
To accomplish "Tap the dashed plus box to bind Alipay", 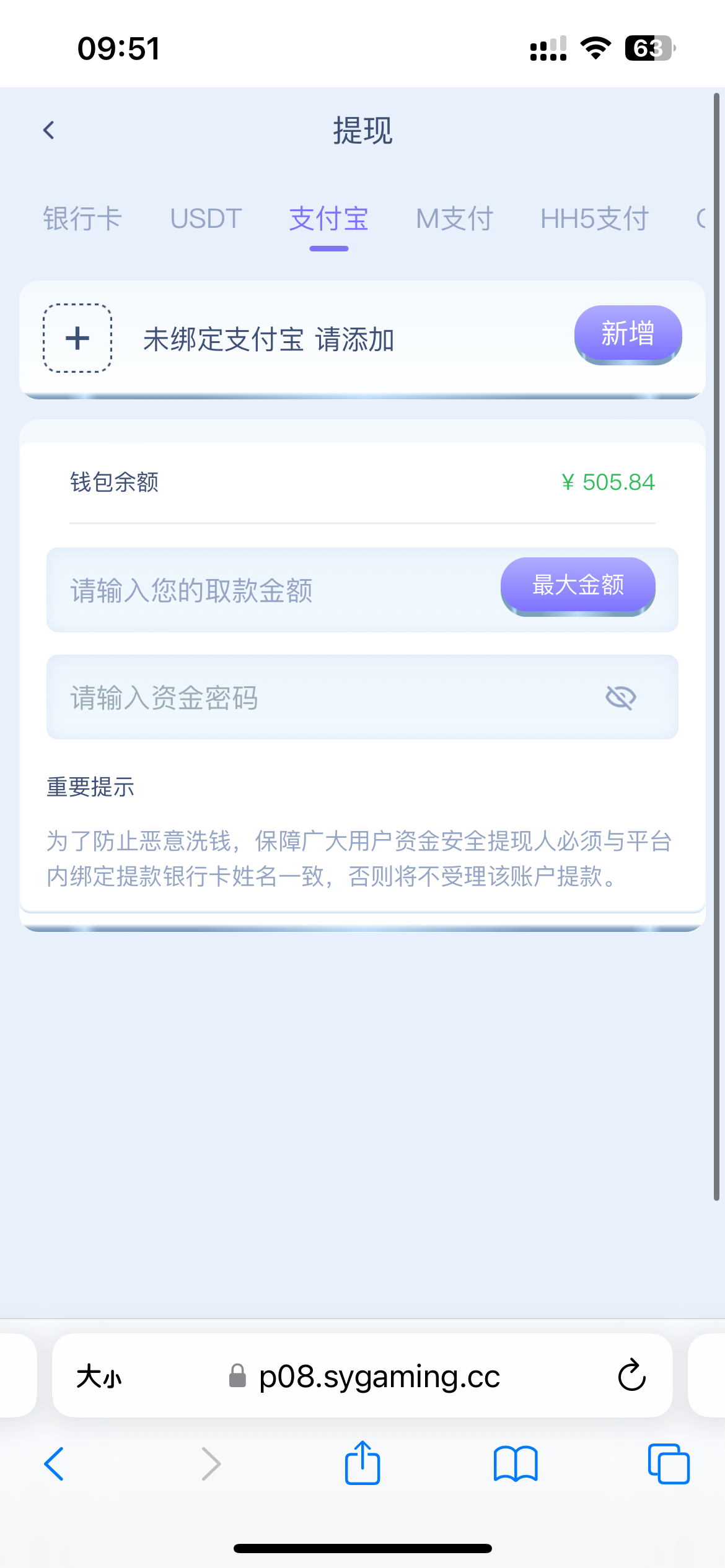I will [77, 338].
